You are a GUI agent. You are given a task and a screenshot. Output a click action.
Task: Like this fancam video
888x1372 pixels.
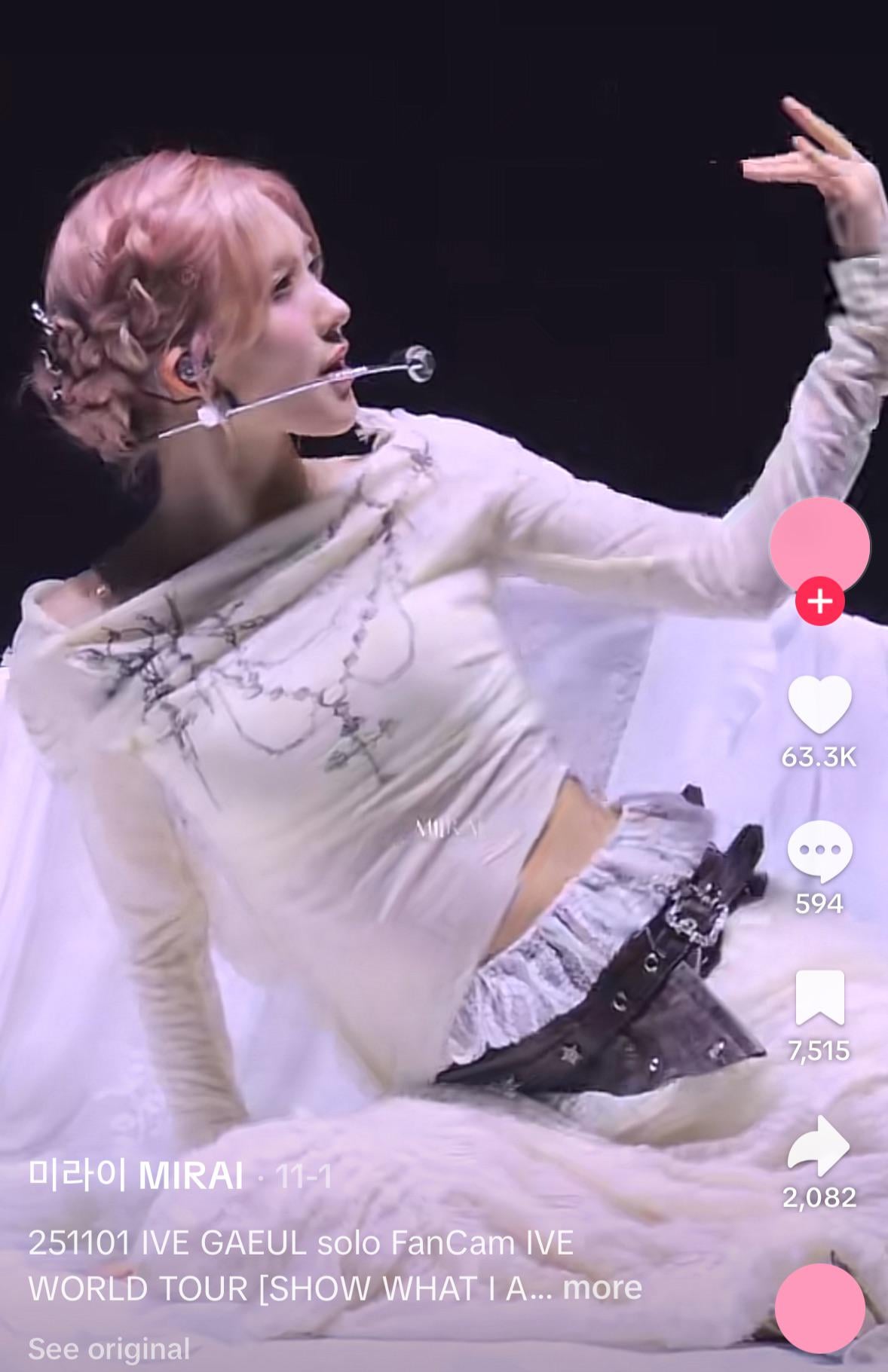(x=819, y=704)
